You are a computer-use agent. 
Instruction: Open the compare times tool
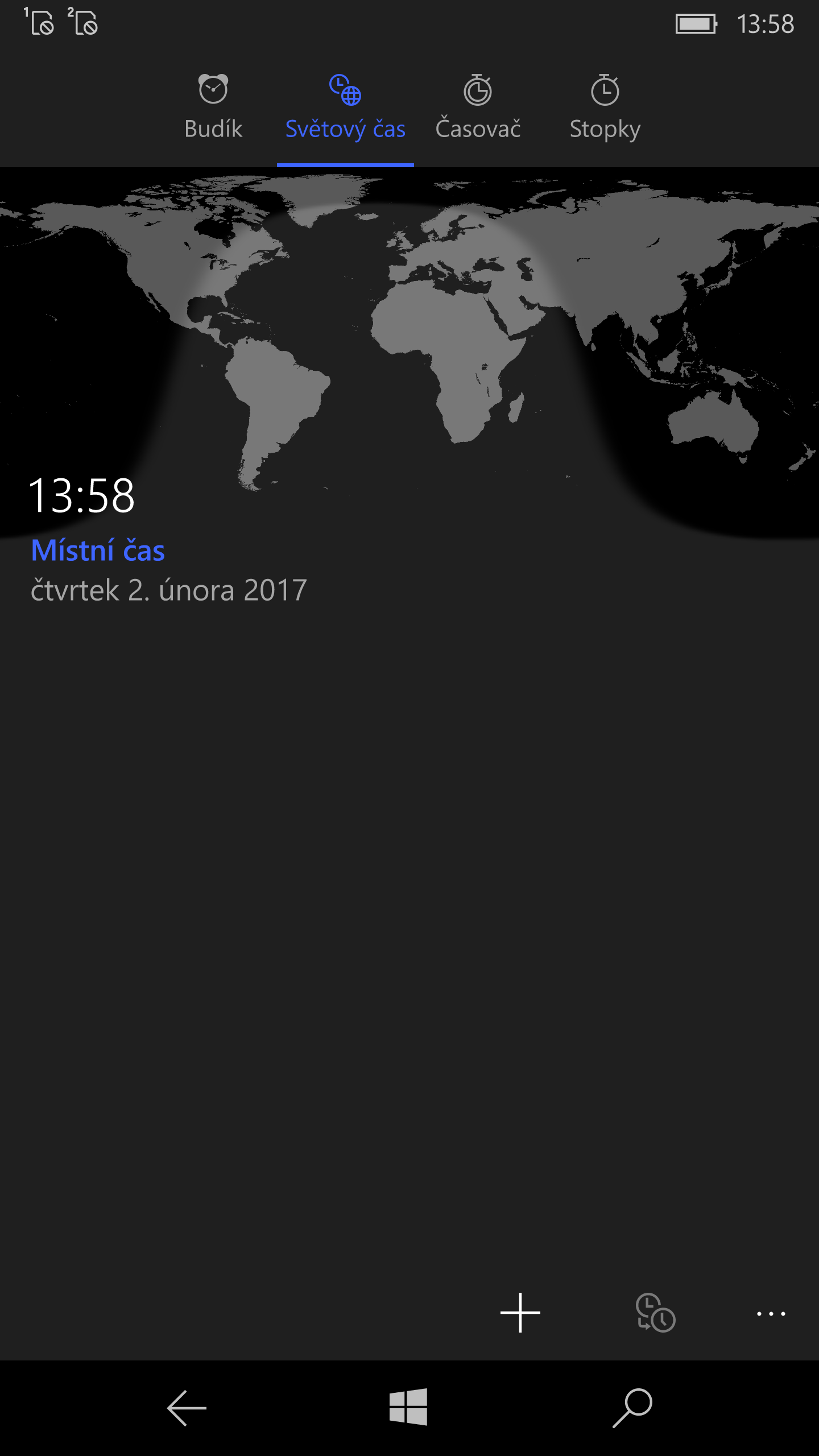point(655,1313)
